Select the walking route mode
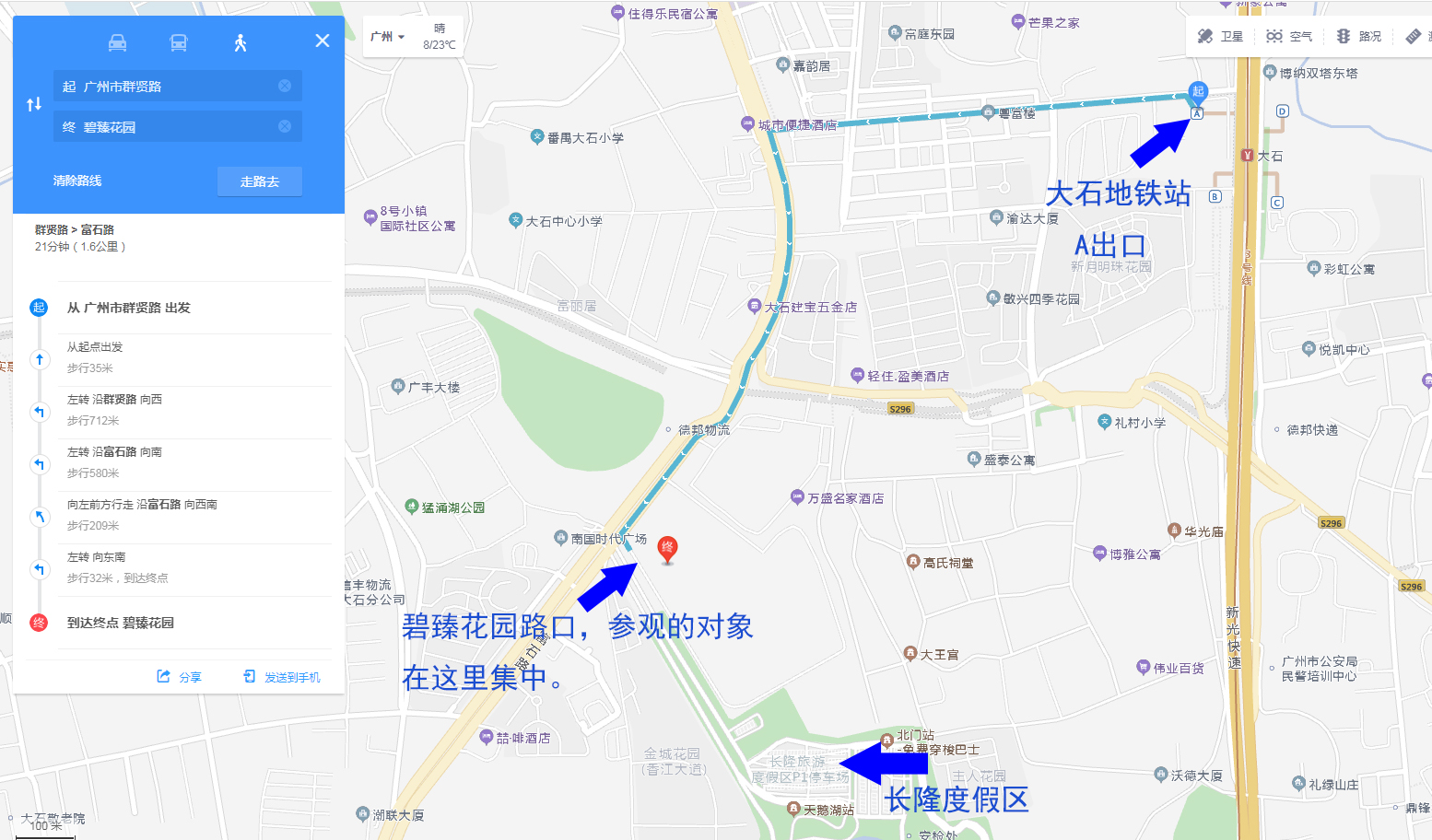Viewport: 1432px width, 840px height. [x=241, y=42]
